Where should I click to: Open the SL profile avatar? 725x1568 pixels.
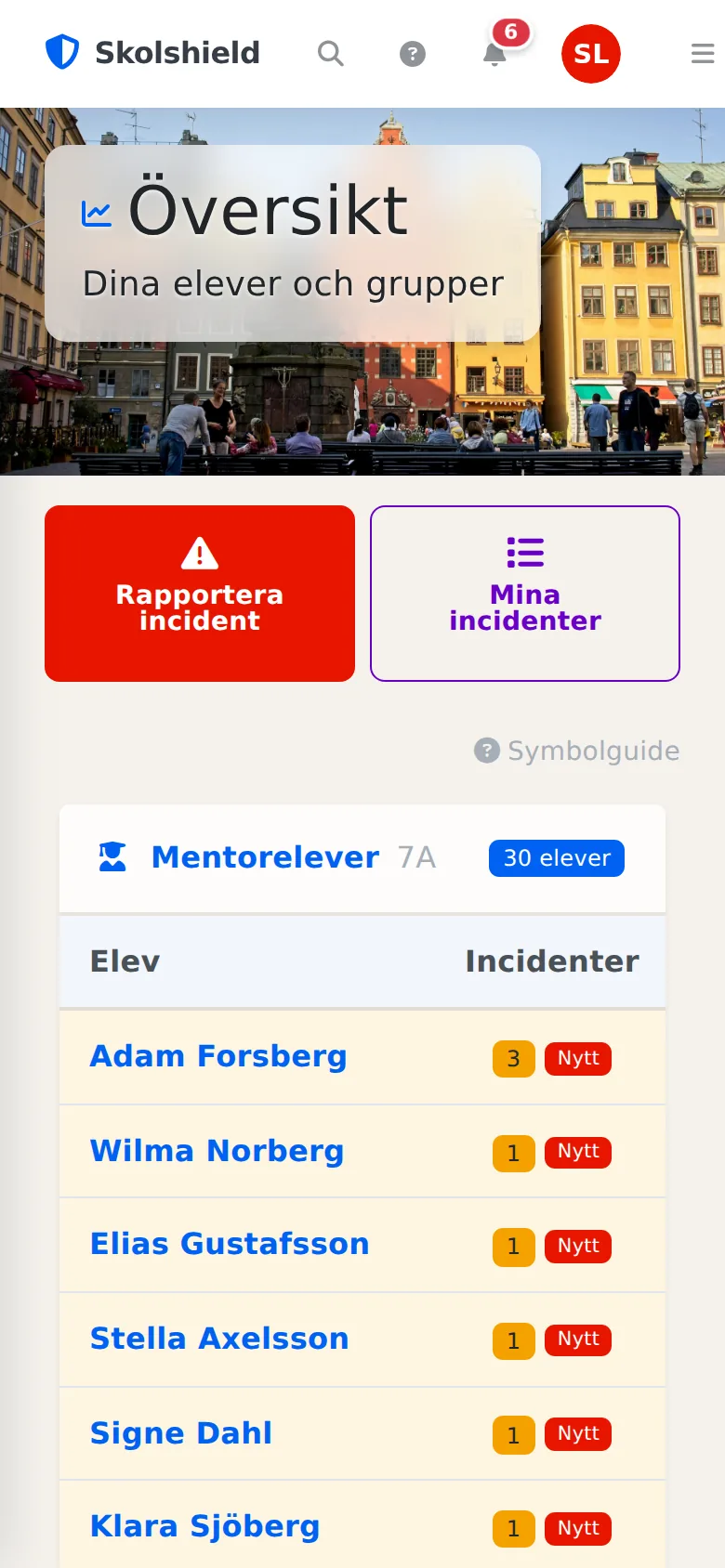tap(591, 54)
